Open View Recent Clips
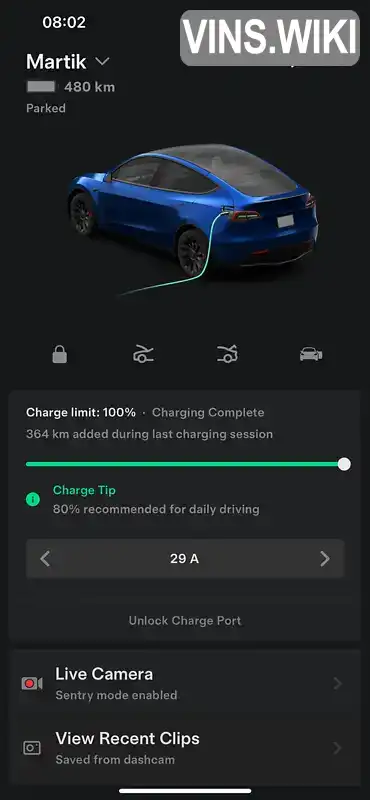The width and height of the screenshot is (370, 800). point(185,747)
